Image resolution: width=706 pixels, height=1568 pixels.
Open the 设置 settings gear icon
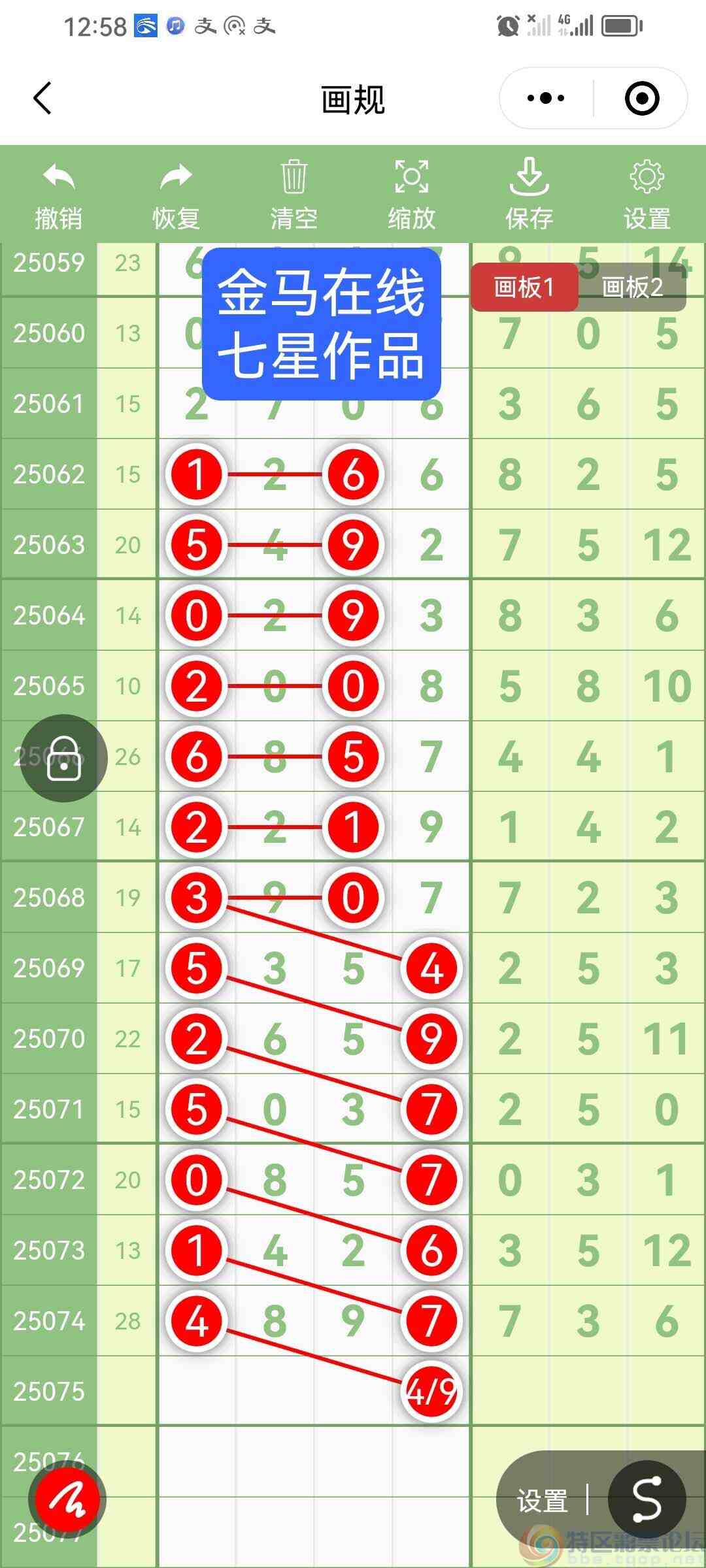[x=646, y=178]
